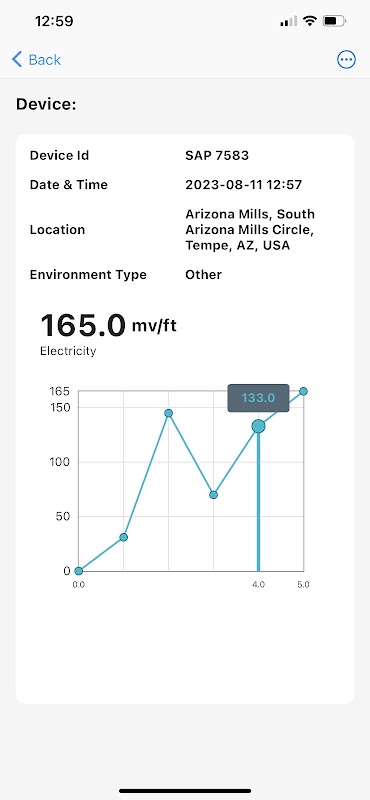Select the chart point near 30

pos(124,537)
